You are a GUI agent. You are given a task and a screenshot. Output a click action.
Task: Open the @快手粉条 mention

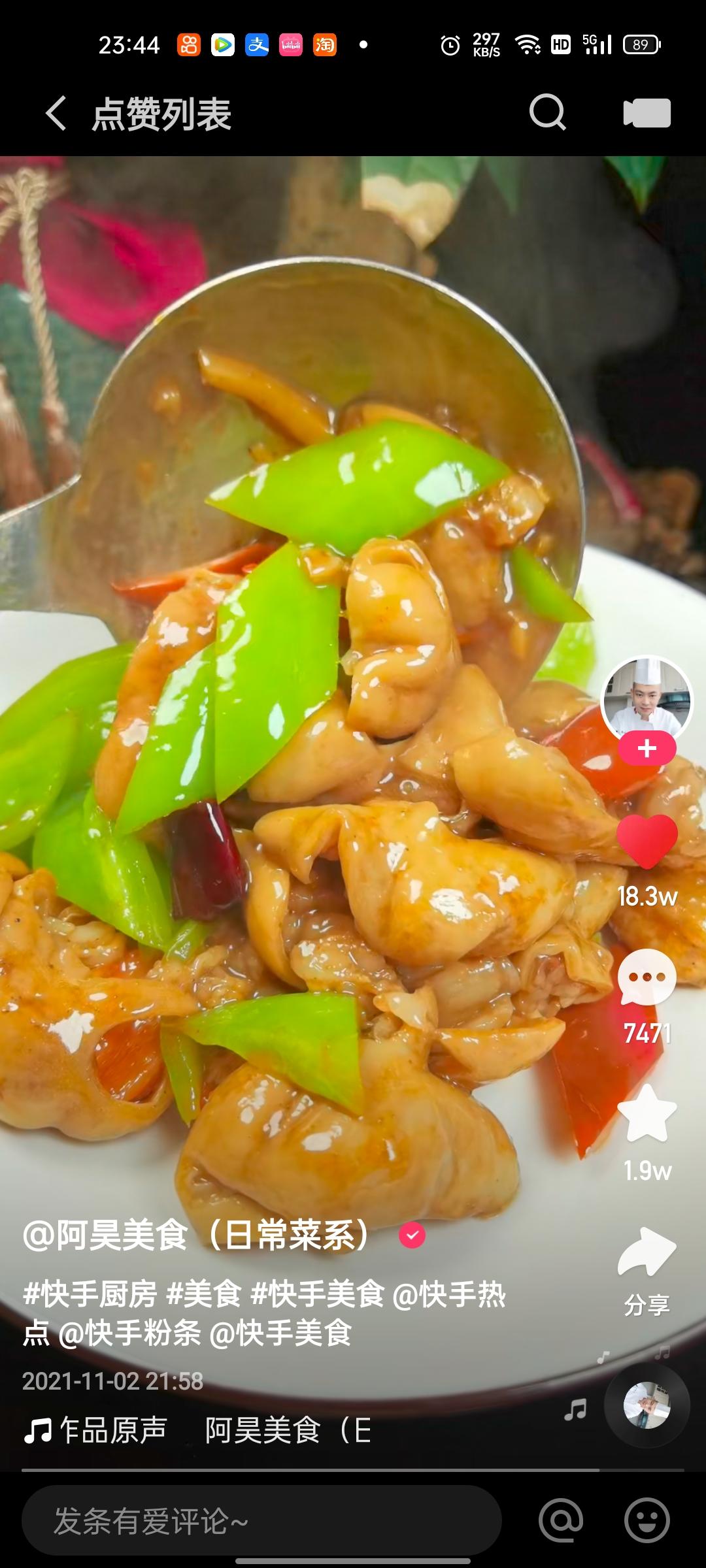tap(129, 1333)
